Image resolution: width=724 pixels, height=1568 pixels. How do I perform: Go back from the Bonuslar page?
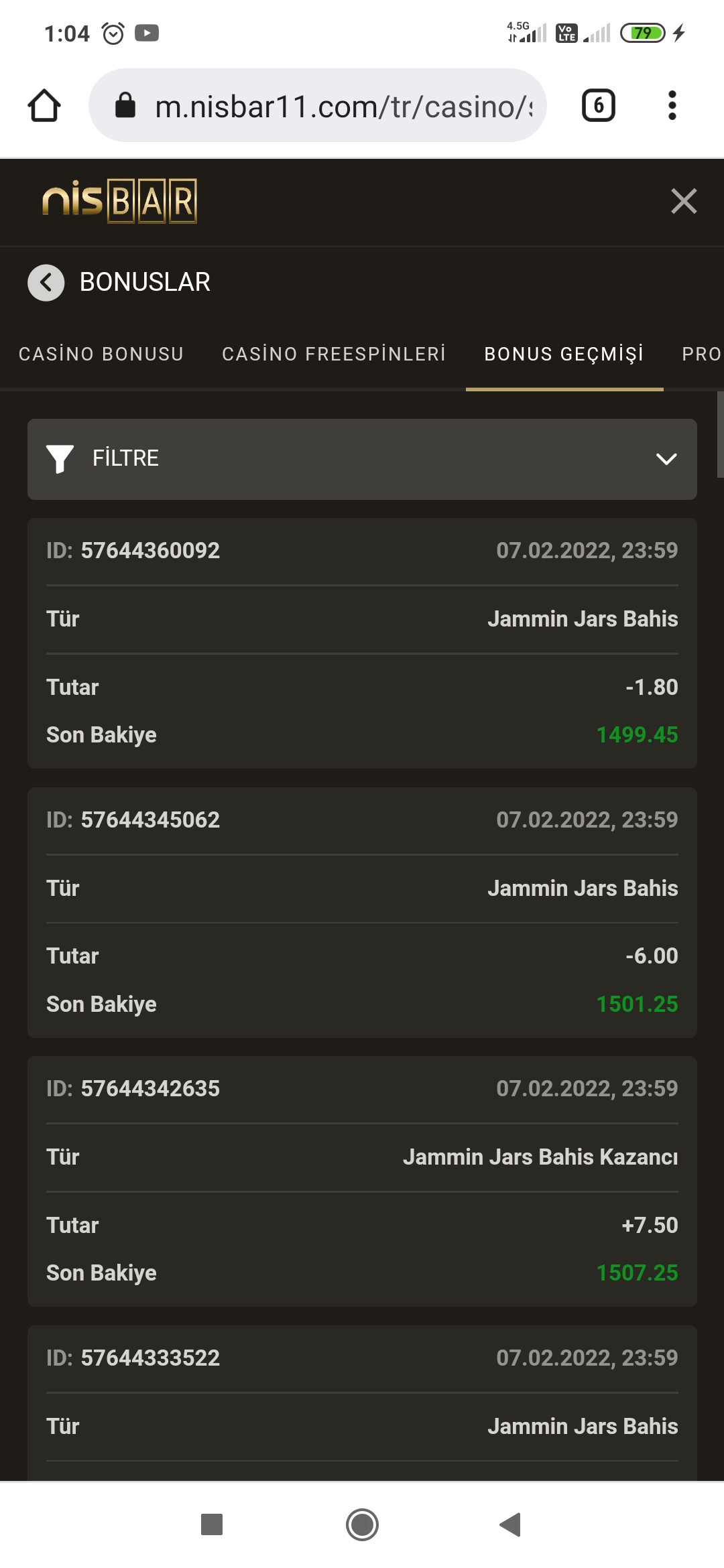[46, 282]
